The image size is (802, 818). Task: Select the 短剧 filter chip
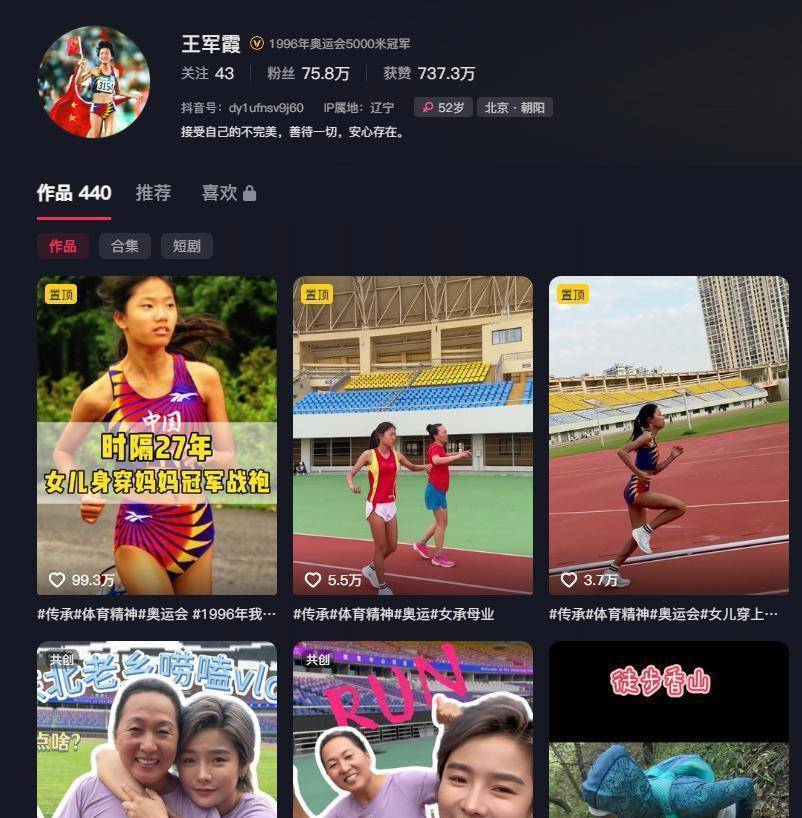point(187,246)
